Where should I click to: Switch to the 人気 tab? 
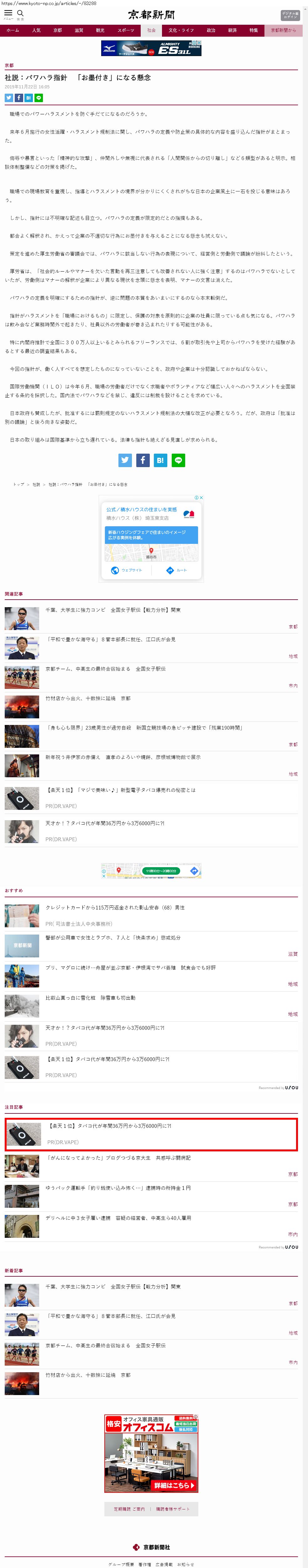[x=37, y=30]
